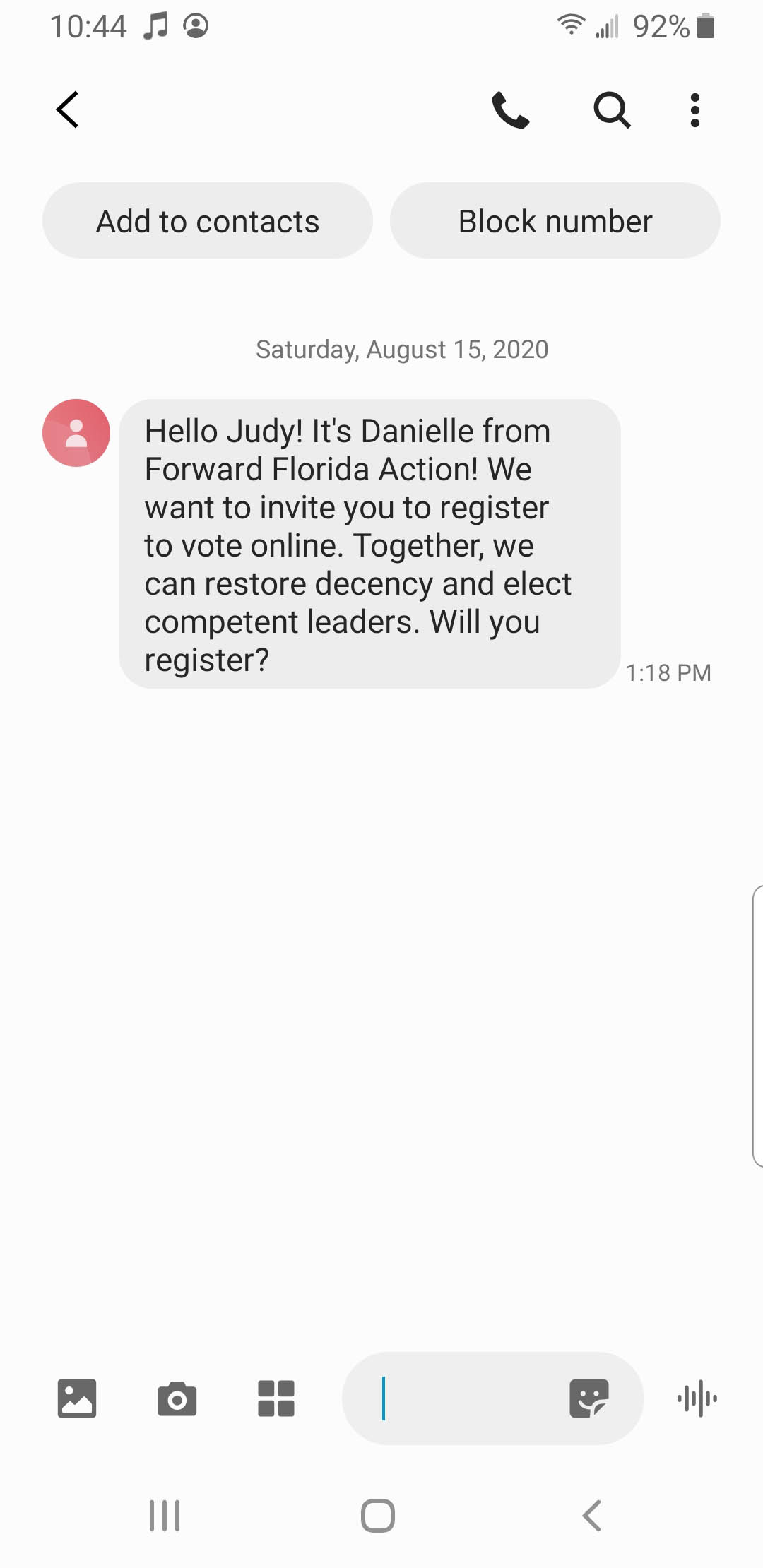Call this sender's number
This screenshot has height=1568, width=763.
click(x=510, y=110)
